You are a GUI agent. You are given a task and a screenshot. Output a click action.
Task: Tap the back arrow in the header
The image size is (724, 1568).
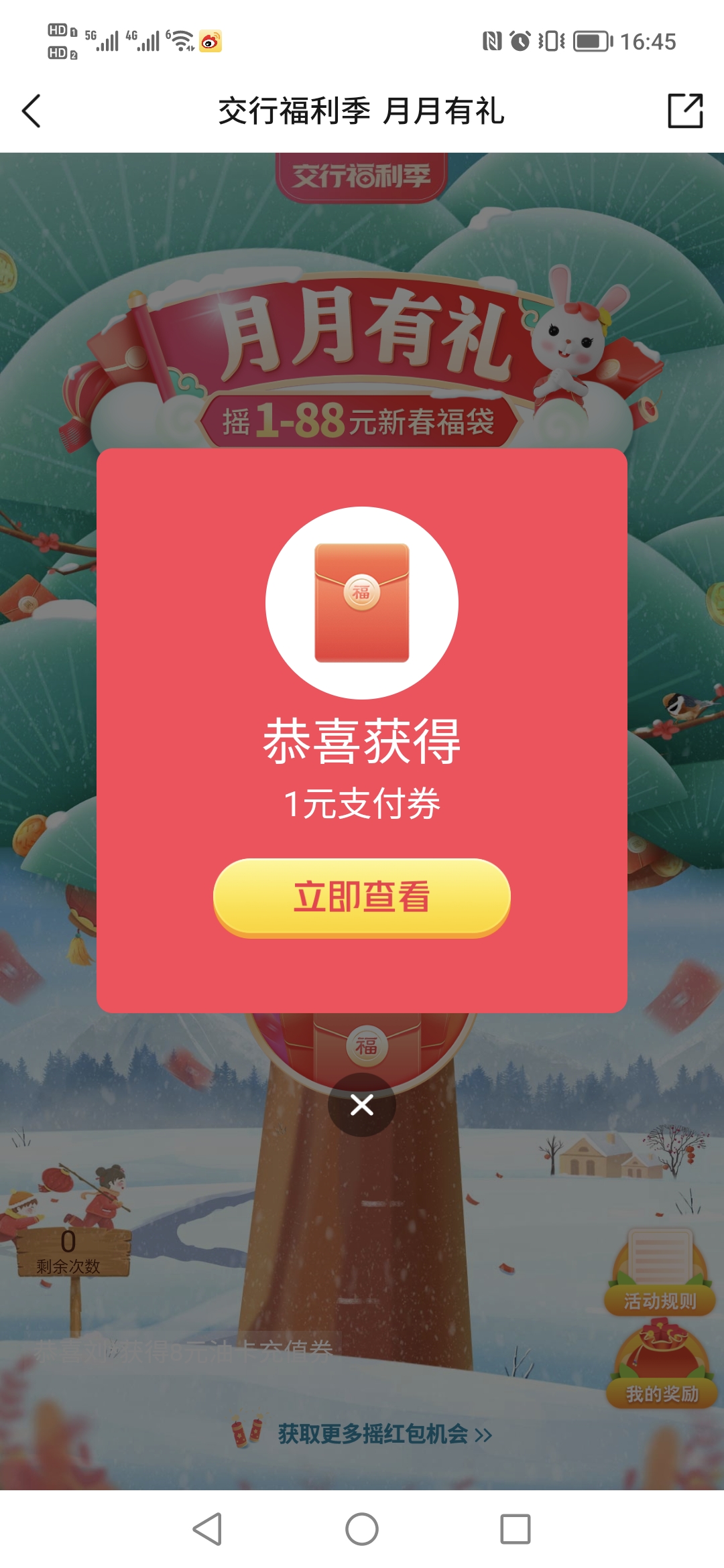pos(32,111)
